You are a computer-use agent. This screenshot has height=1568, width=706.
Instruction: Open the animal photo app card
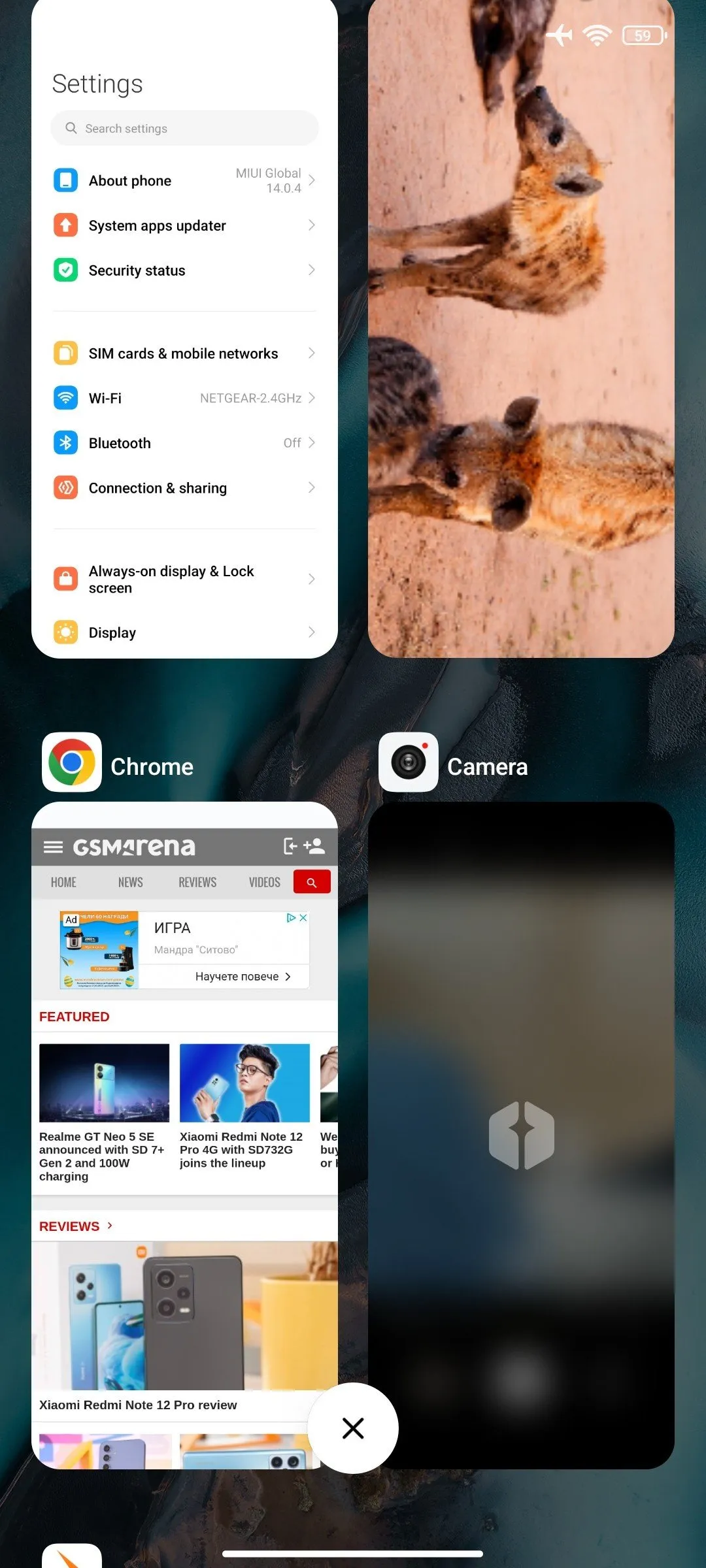pyautogui.click(x=521, y=327)
